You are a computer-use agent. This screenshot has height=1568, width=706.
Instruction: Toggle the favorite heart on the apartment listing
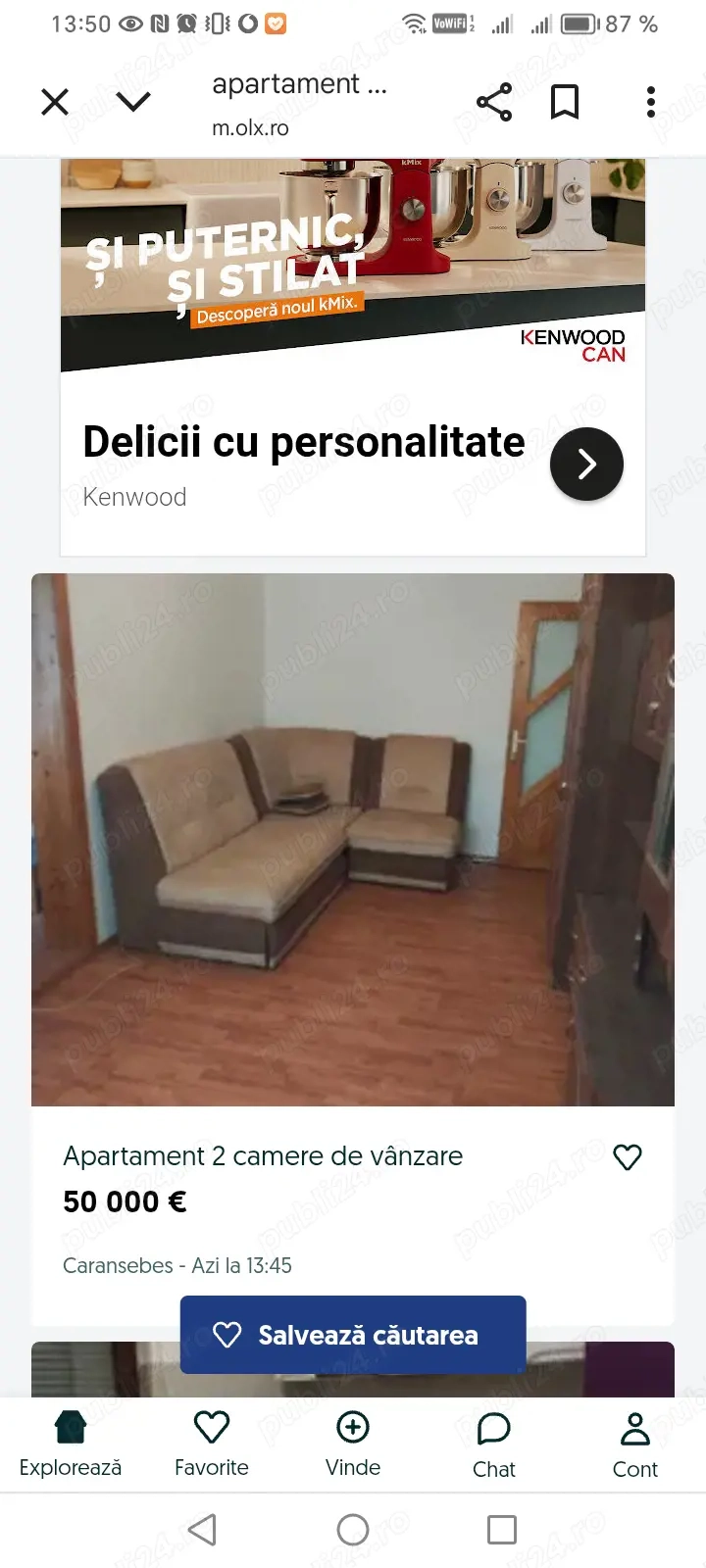tap(628, 1156)
